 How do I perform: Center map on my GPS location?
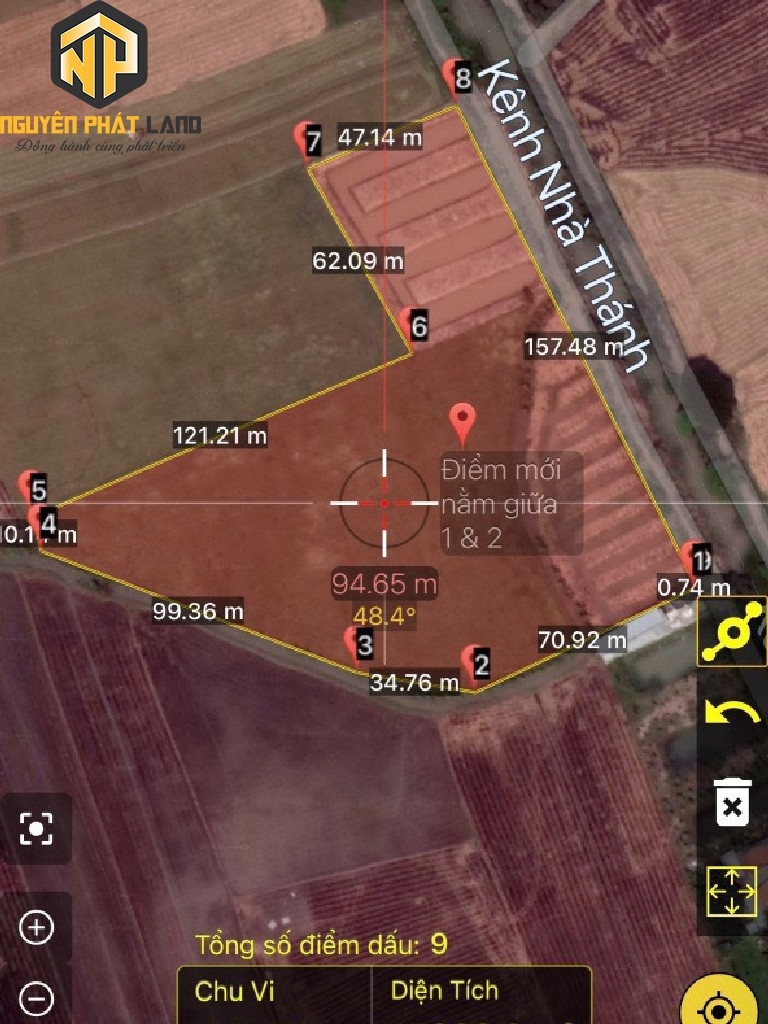[718, 1008]
